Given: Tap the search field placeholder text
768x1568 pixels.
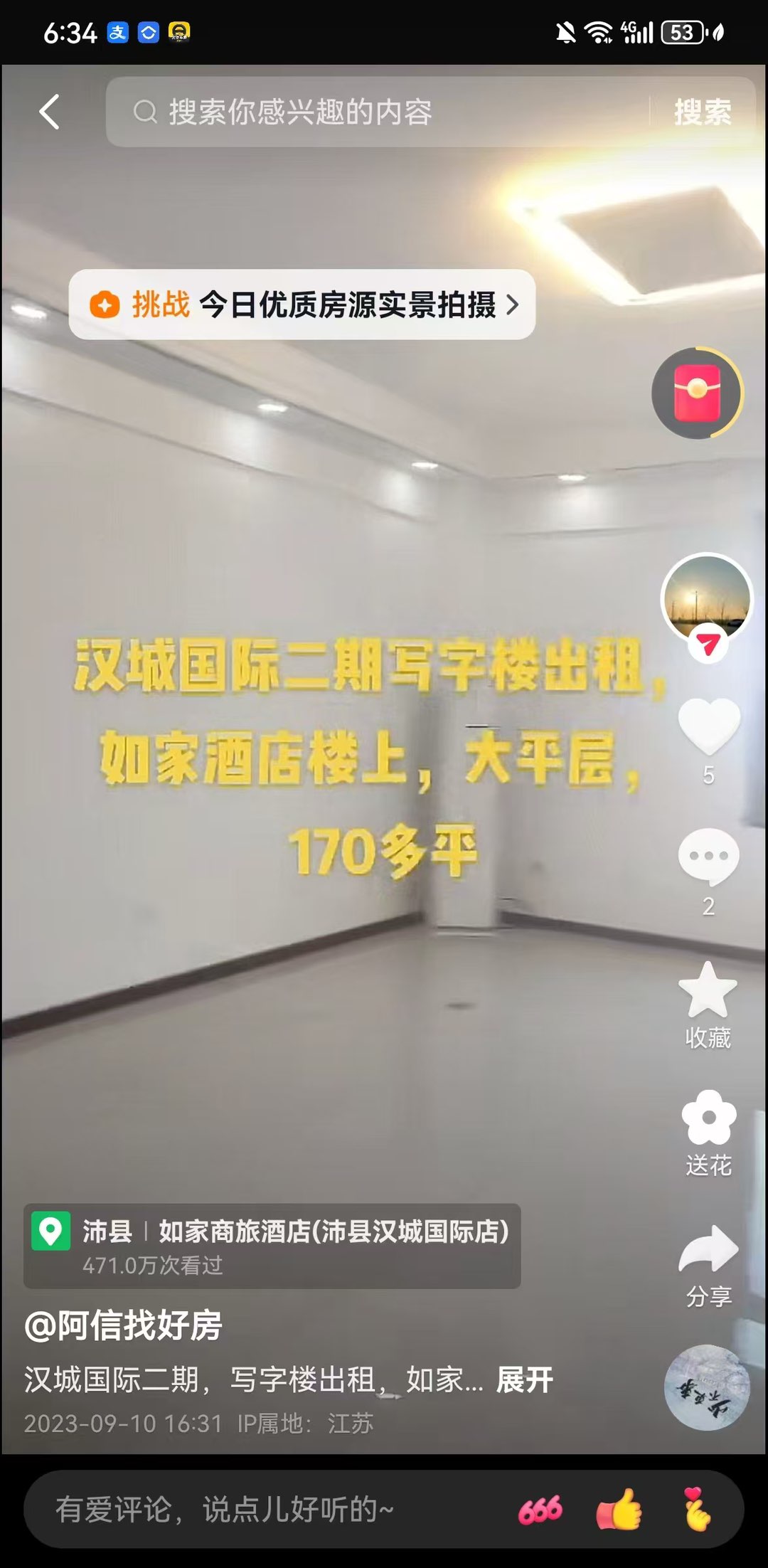Looking at the screenshot, I should click(x=300, y=112).
